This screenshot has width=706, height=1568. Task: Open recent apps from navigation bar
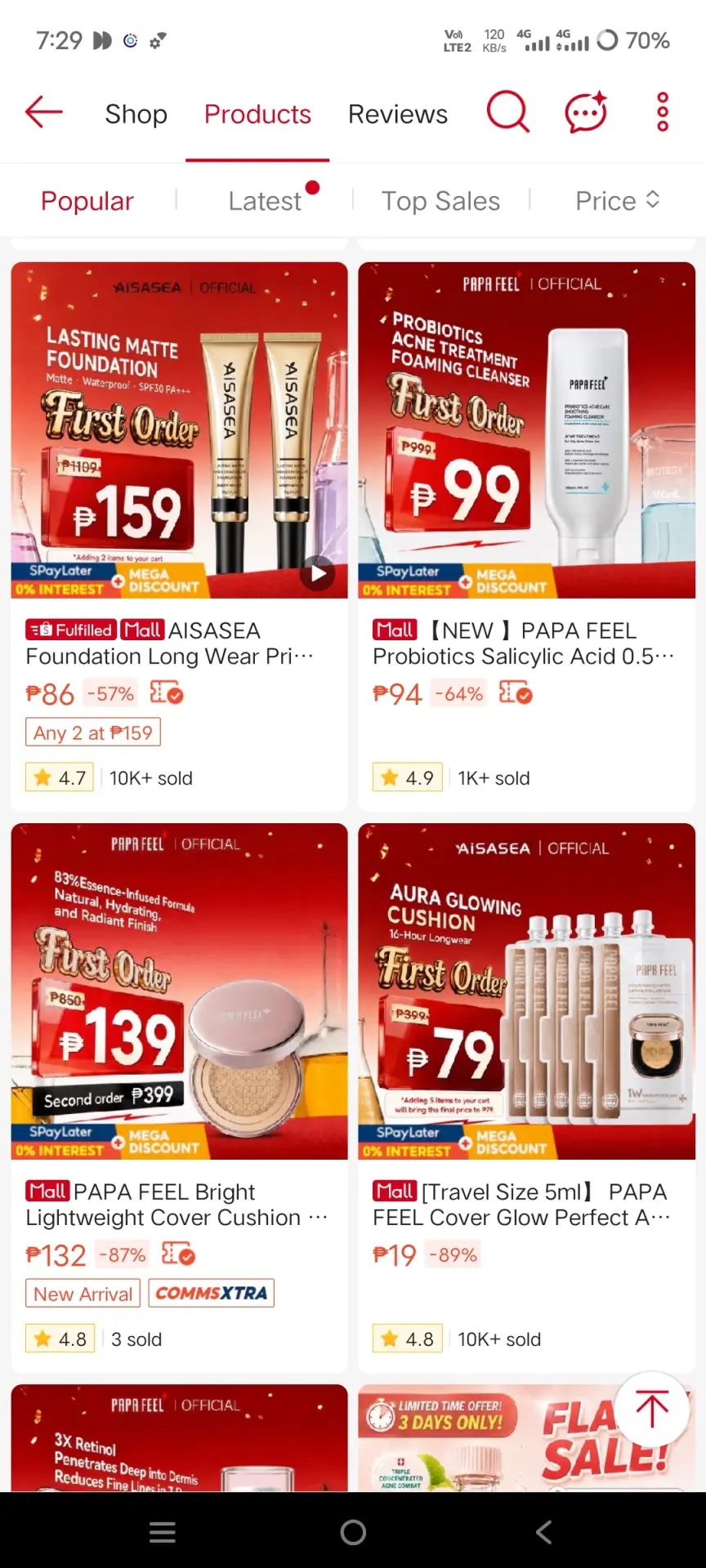[x=163, y=1532]
